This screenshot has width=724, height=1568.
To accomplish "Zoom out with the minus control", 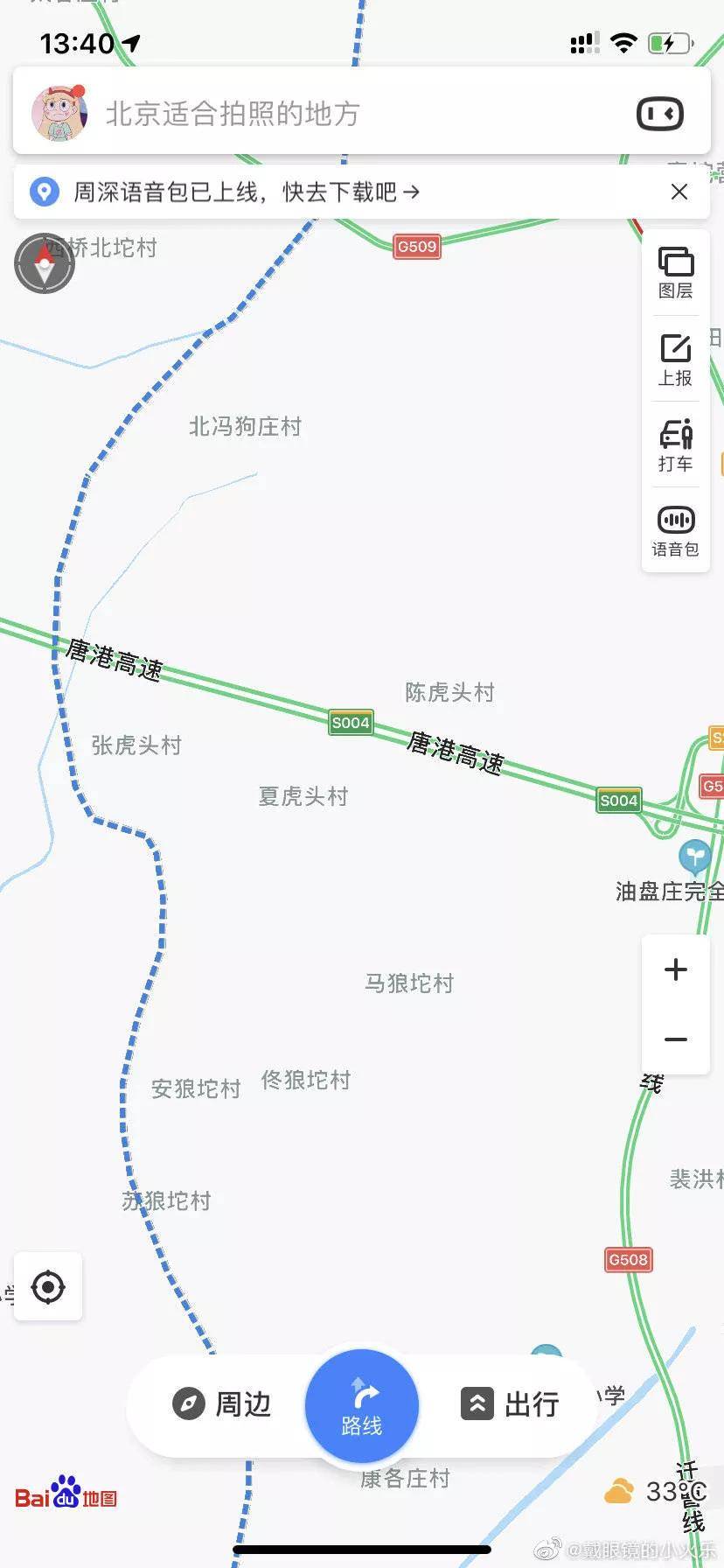I will (675, 1039).
